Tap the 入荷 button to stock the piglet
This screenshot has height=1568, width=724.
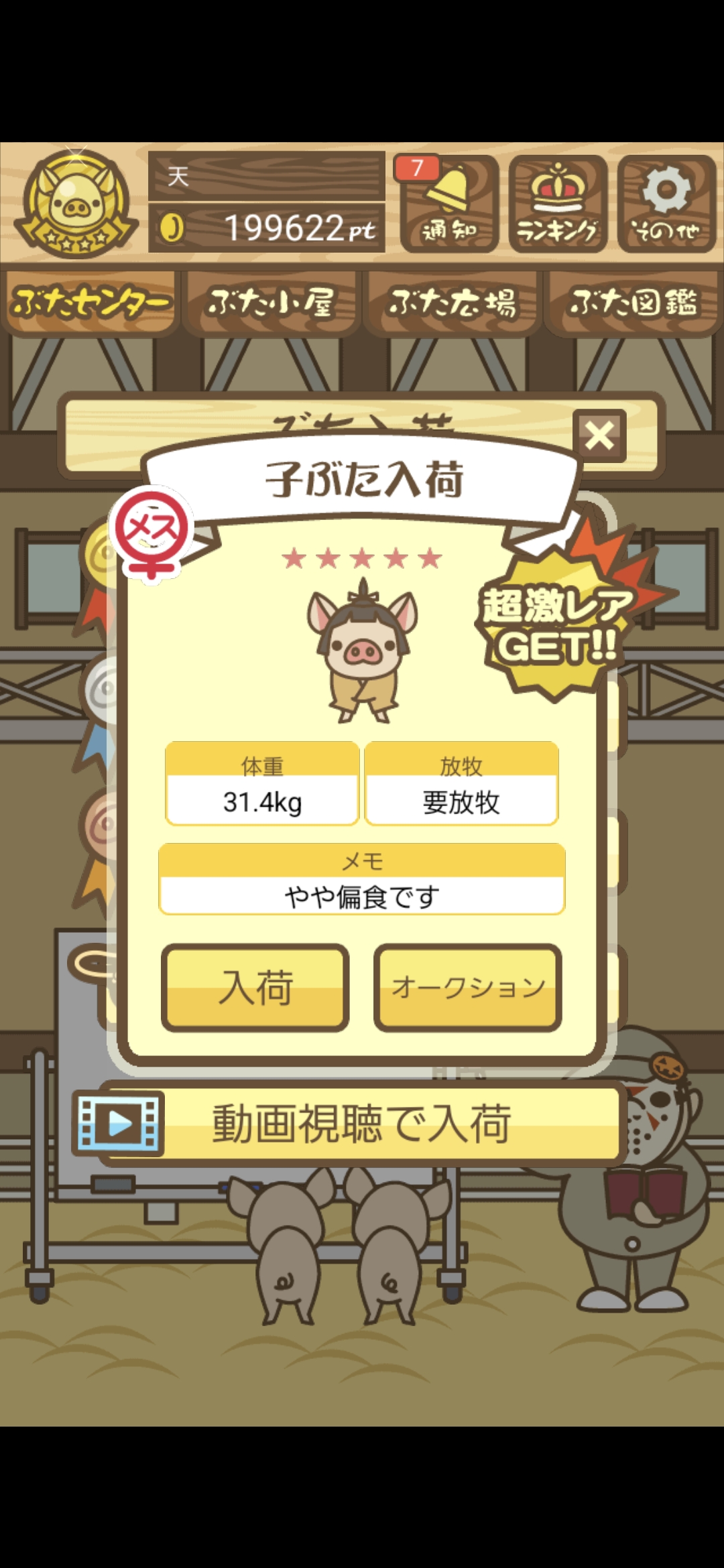pos(255,987)
